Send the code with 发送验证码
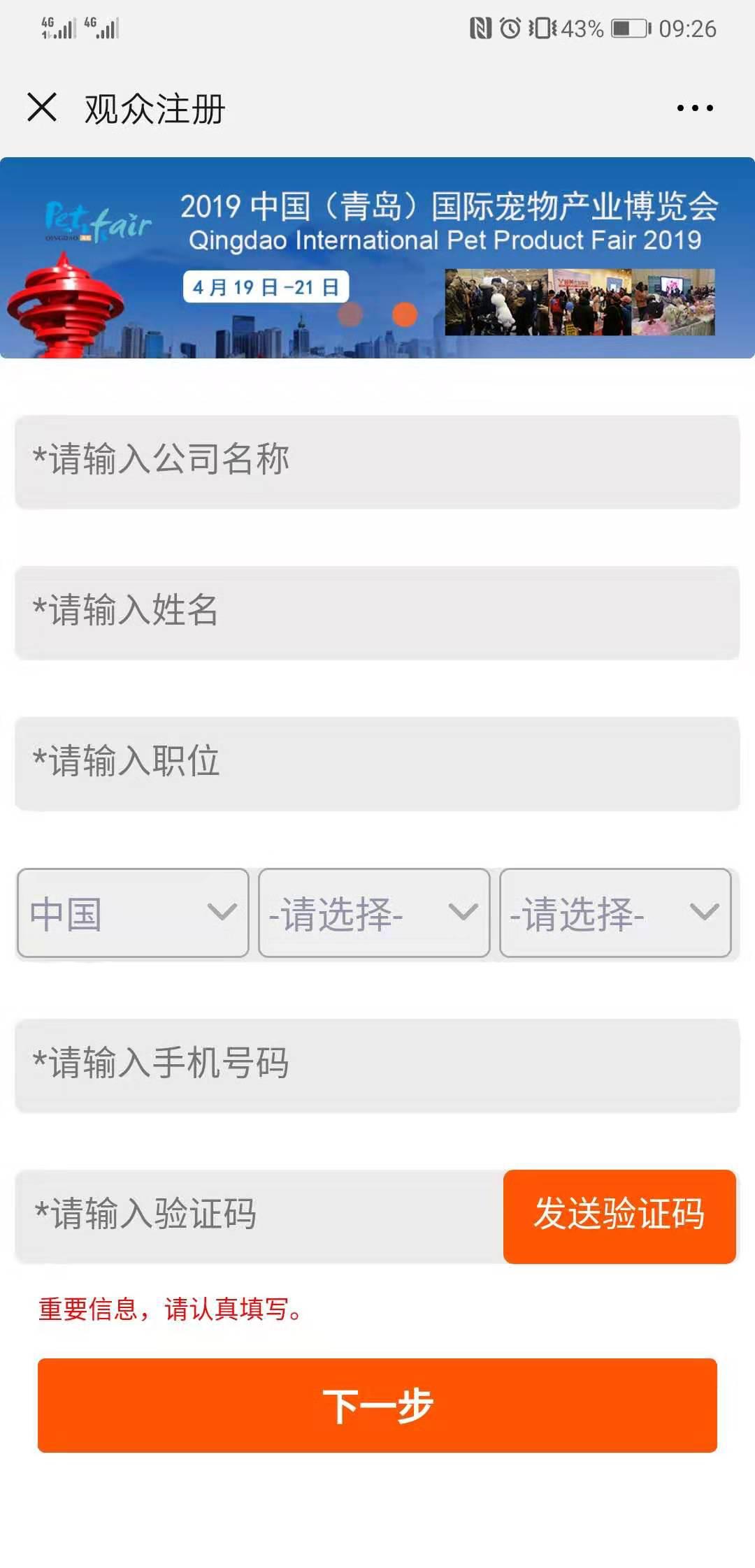 click(619, 1216)
